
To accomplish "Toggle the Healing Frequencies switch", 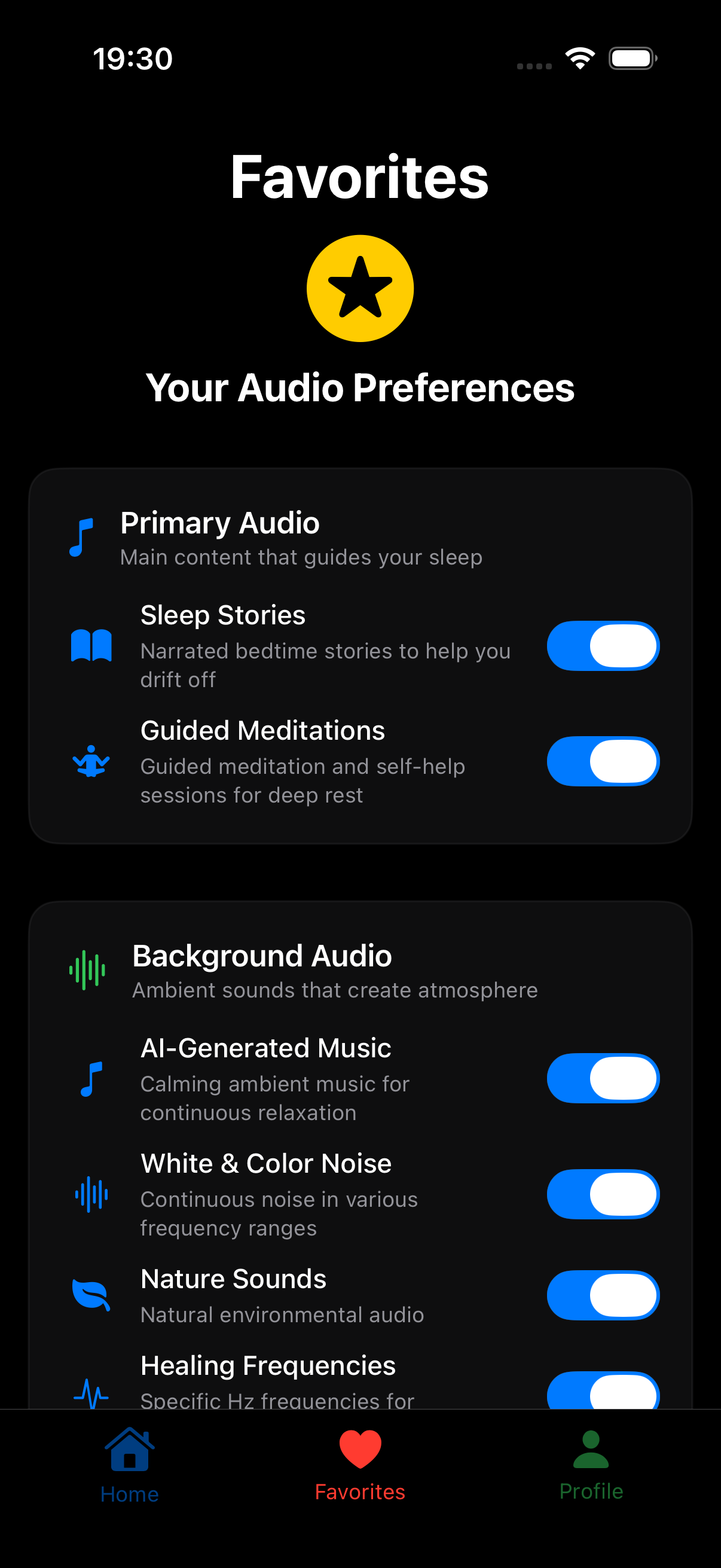I will 603,1392.
